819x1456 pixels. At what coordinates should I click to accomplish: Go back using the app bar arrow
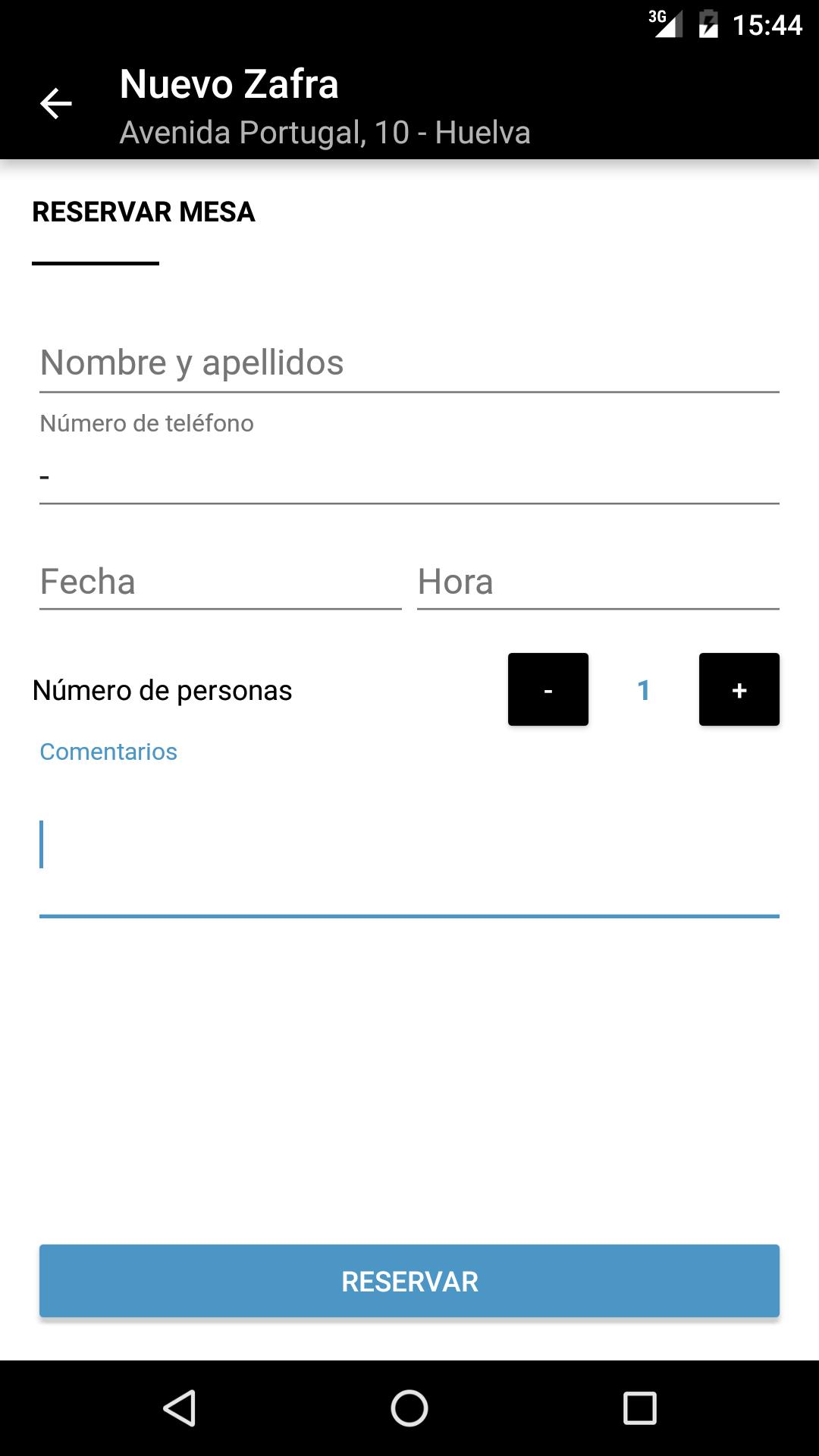(55, 104)
